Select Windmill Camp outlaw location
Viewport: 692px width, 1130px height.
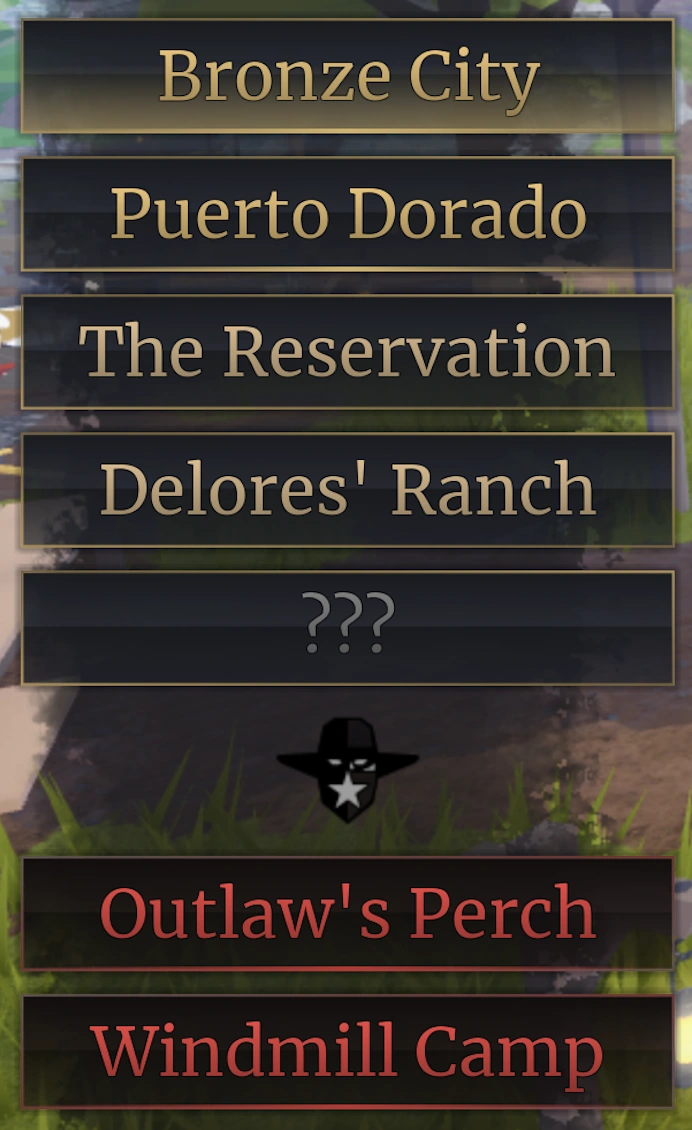pos(347,1050)
